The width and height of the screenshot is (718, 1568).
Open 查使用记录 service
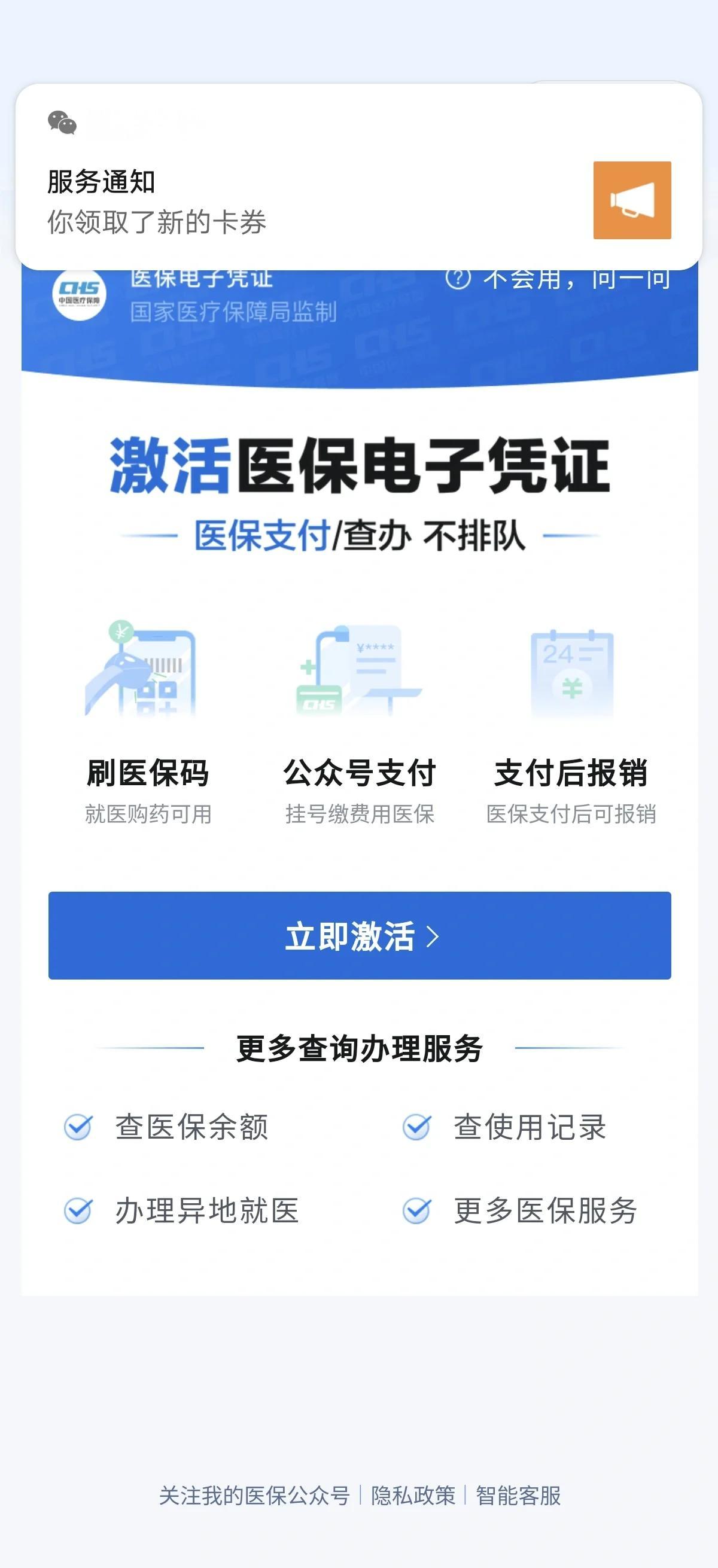coord(529,1127)
